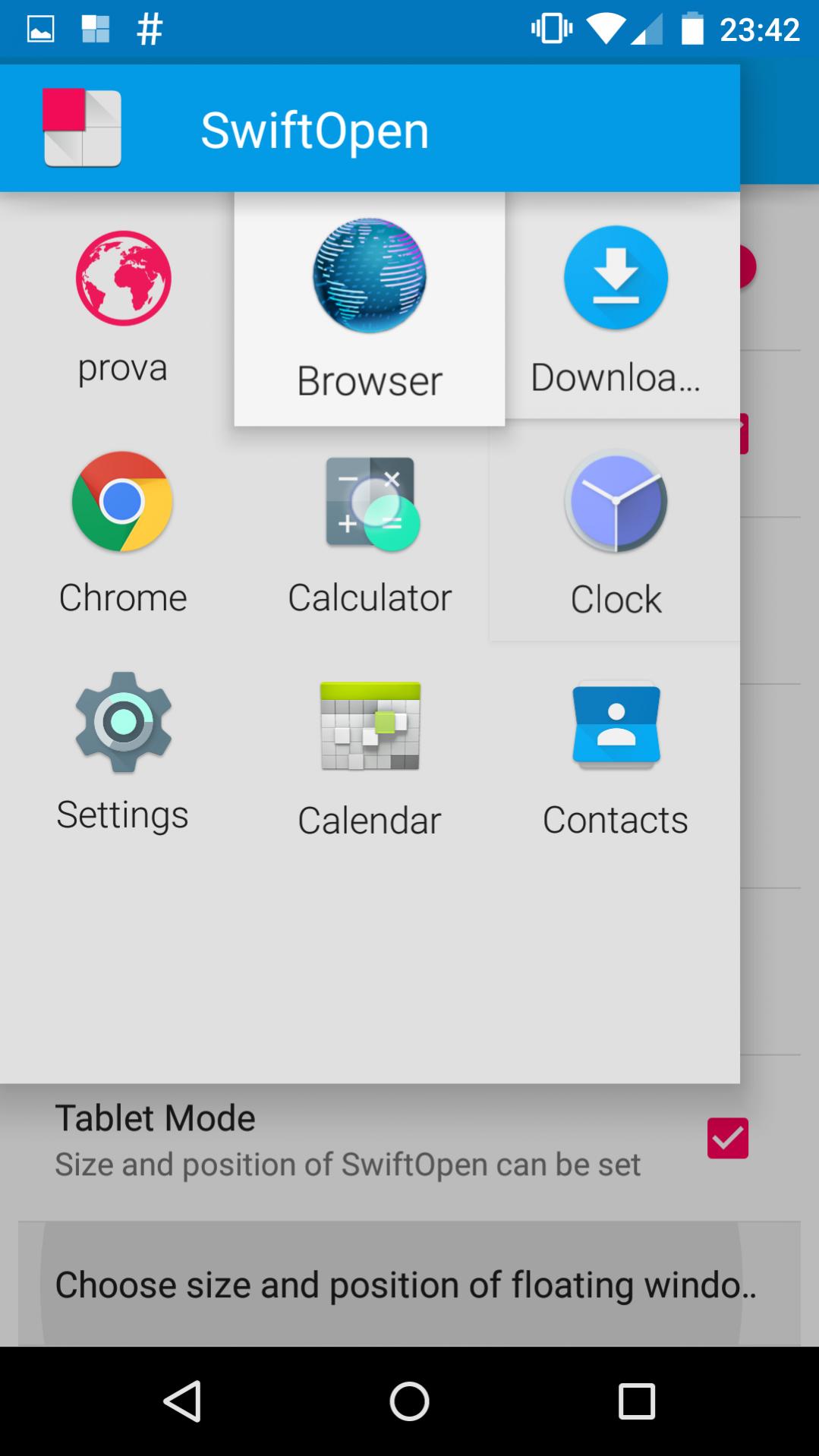Launch the Settings app
This screenshot has width=819, height=1456.
123,752
